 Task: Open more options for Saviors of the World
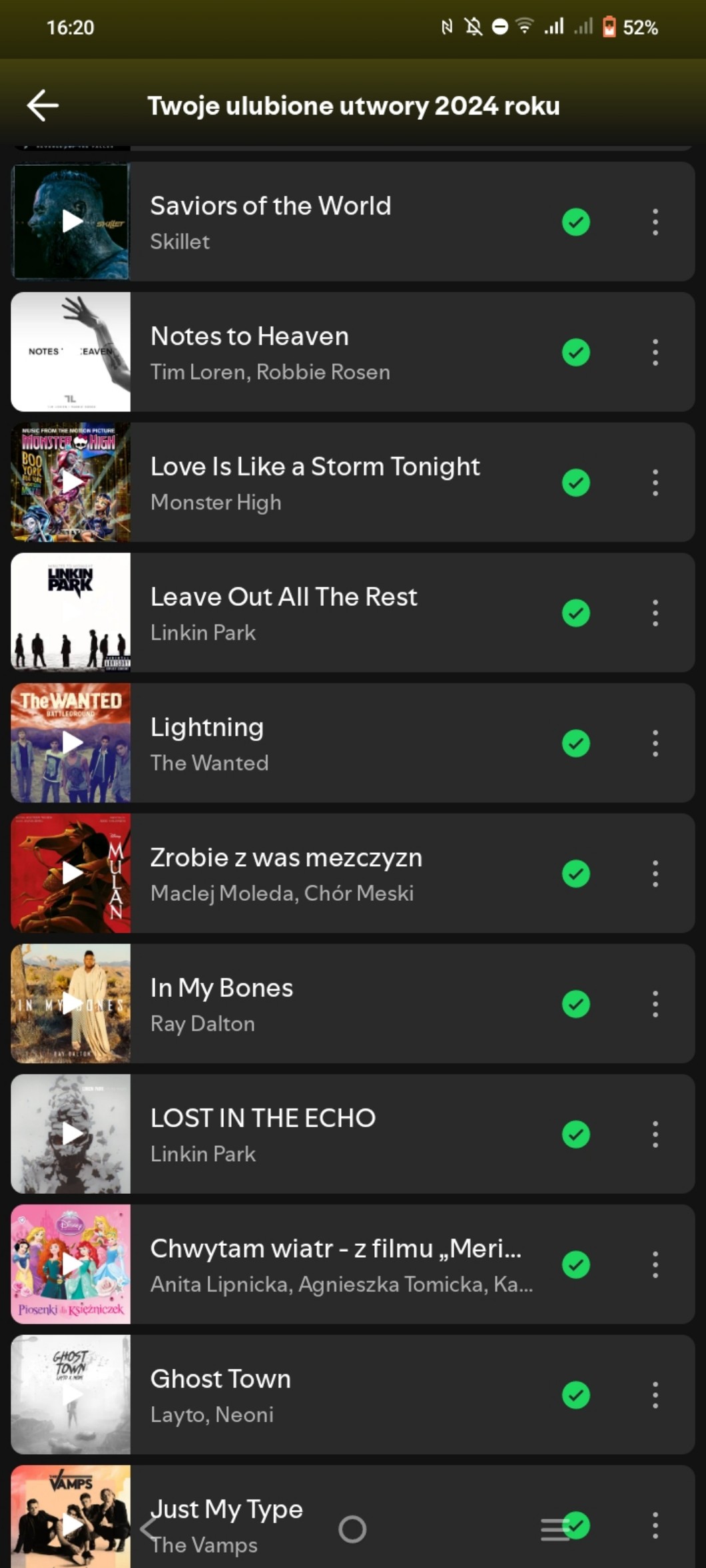(x=655, y=222)
